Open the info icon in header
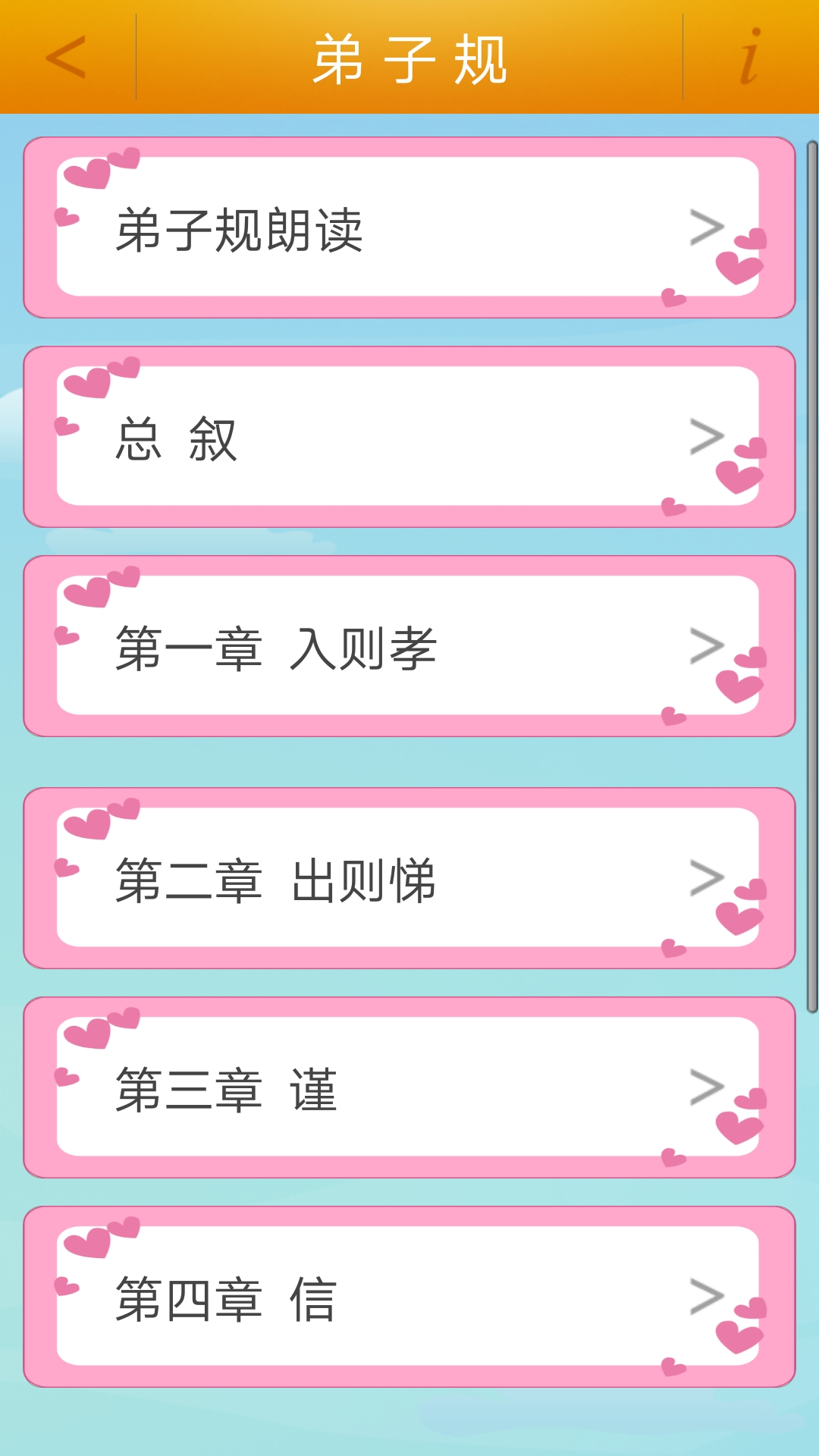Viewport: 819px width, 1456px height. [750, 57]
